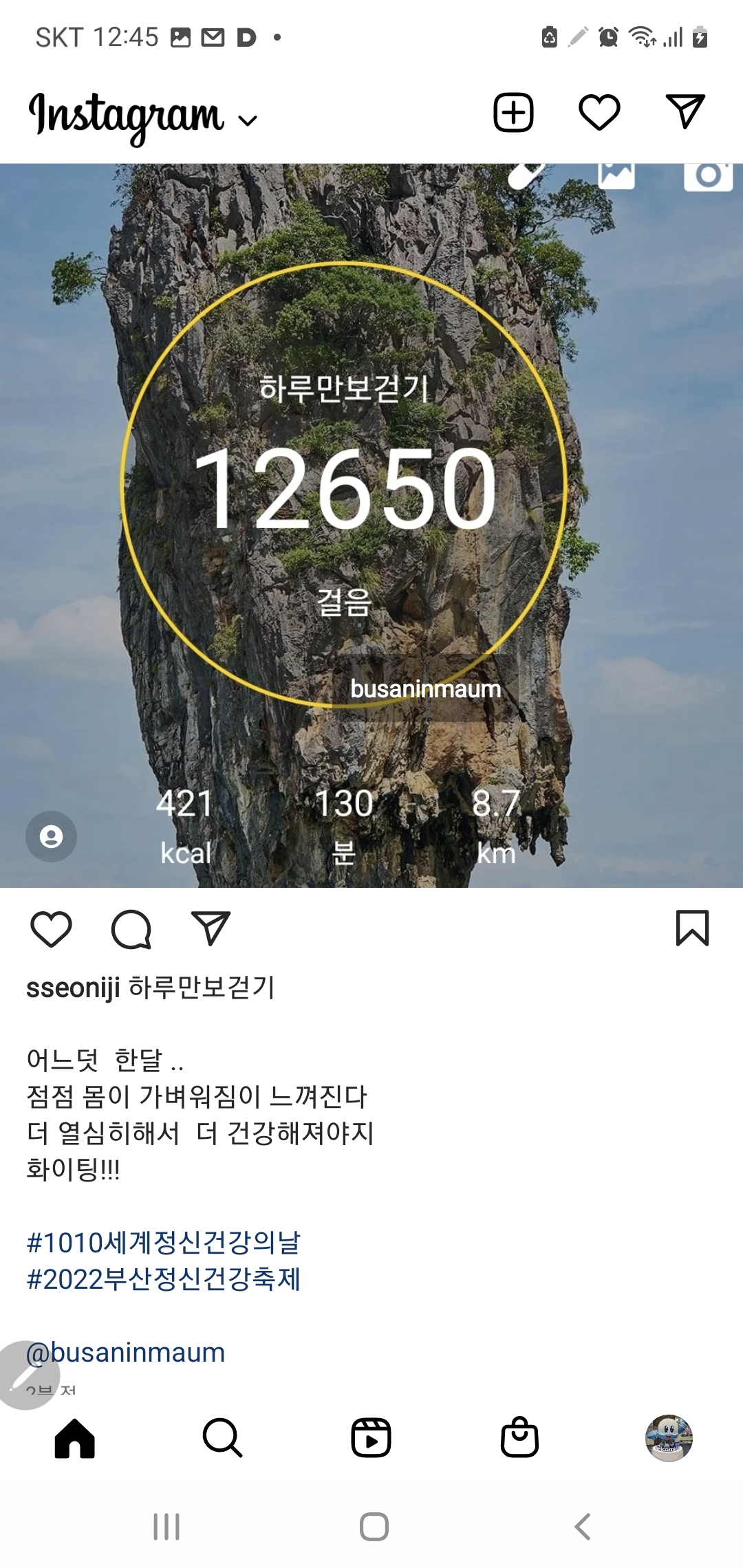Viewport: 743px width, 1568px height.
Task: Share sseoniji's post
Action: pos(210,928)
